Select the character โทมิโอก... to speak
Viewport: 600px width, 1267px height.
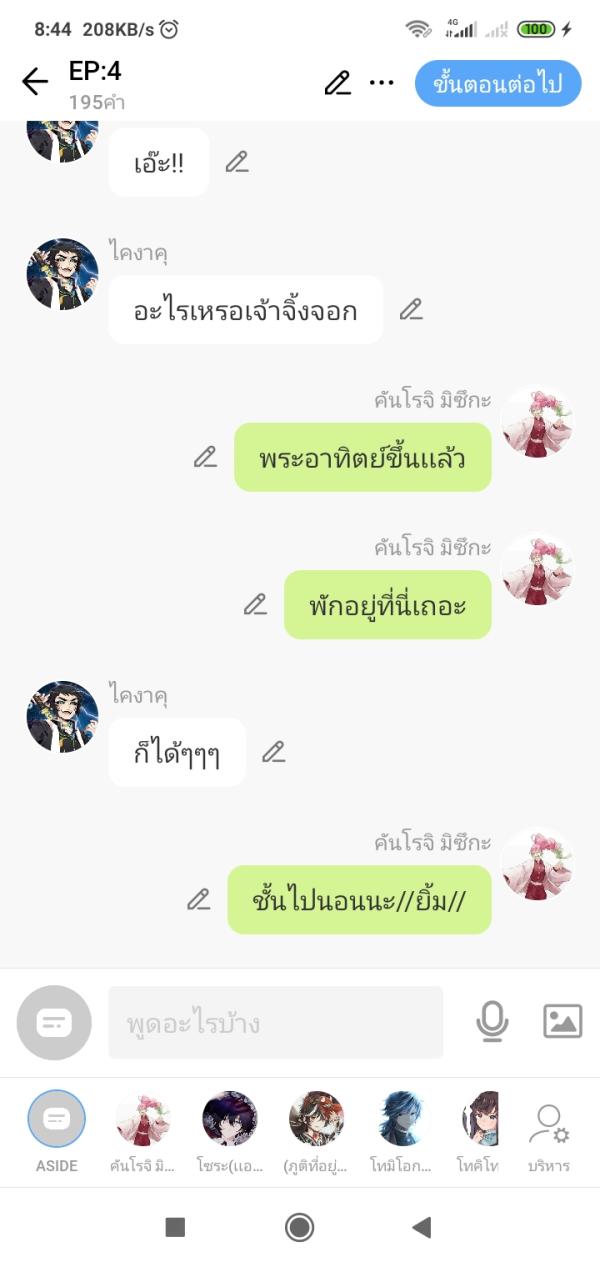point(403,1120)
